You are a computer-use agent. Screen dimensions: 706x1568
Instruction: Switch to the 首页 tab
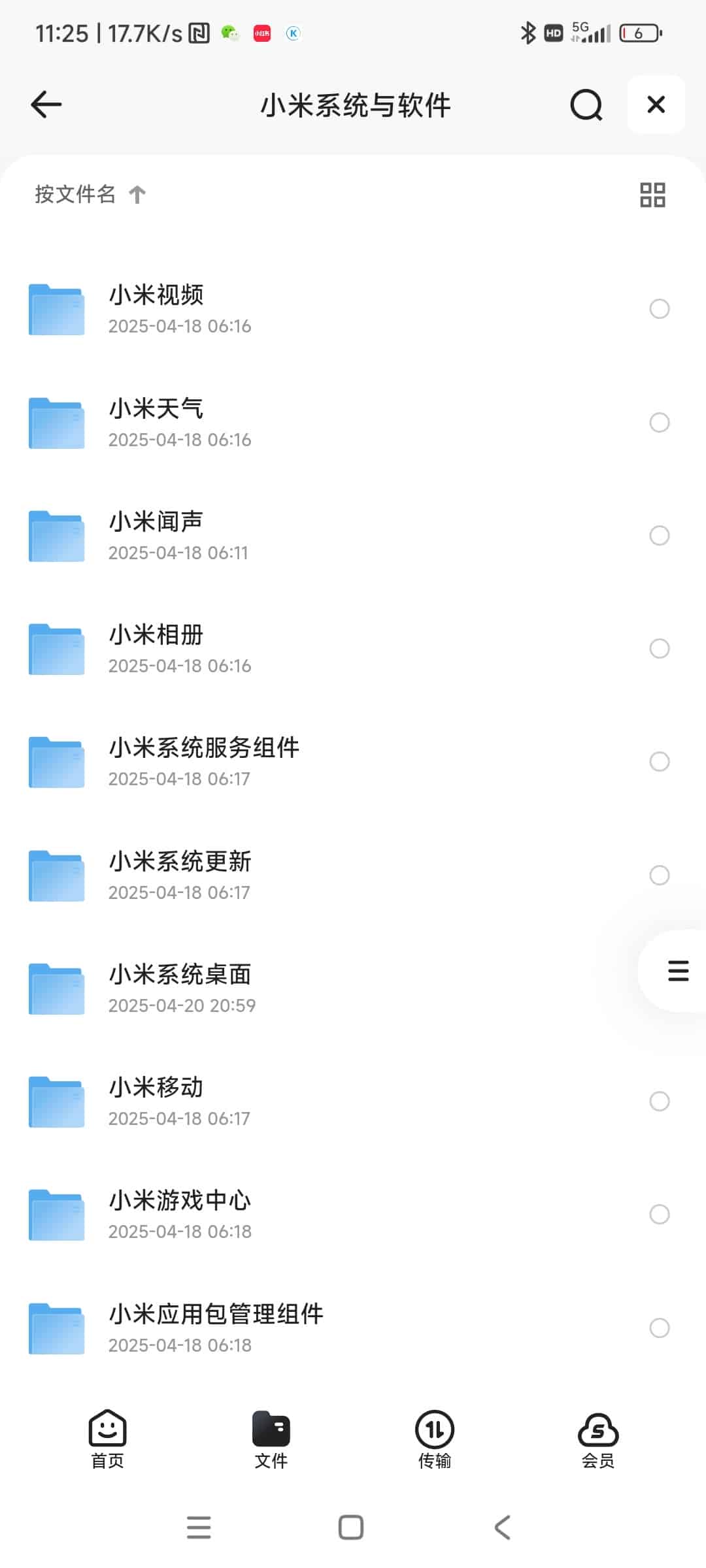[107, 1439]
